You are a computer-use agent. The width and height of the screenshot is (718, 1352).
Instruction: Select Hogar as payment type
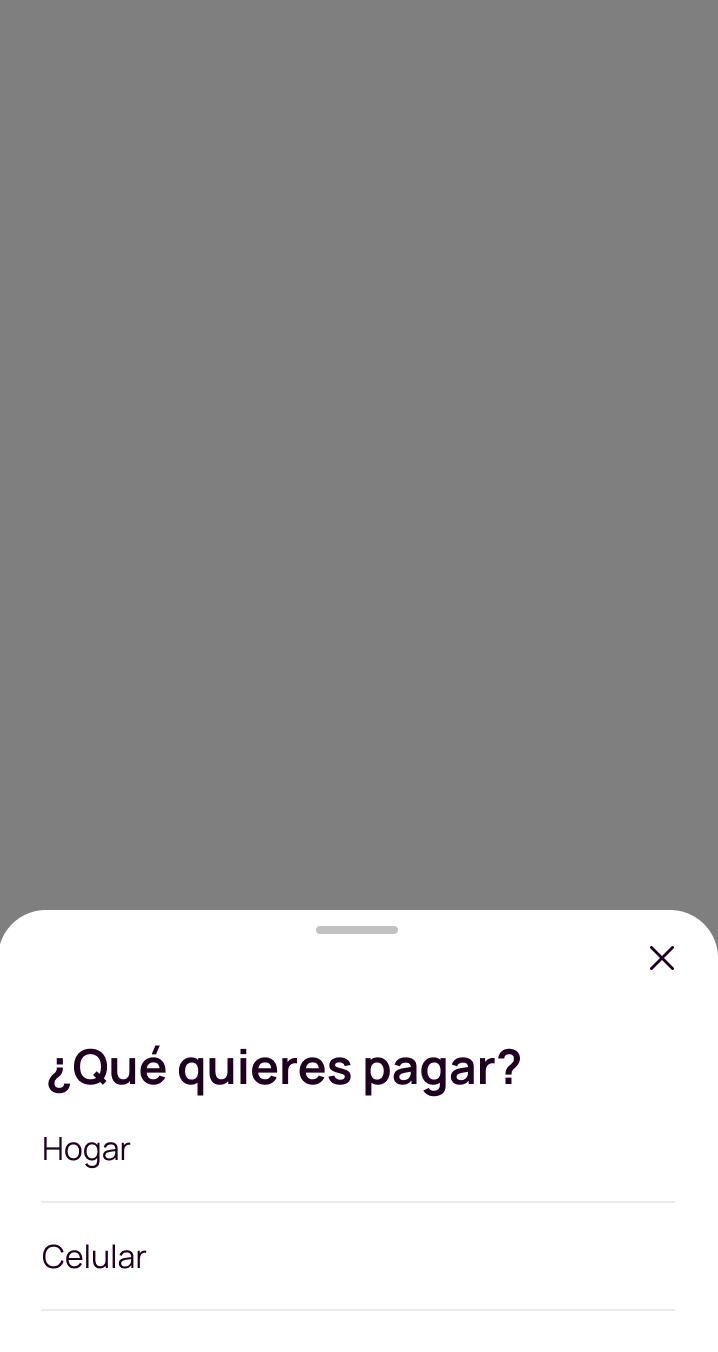tap(358, 1149)
